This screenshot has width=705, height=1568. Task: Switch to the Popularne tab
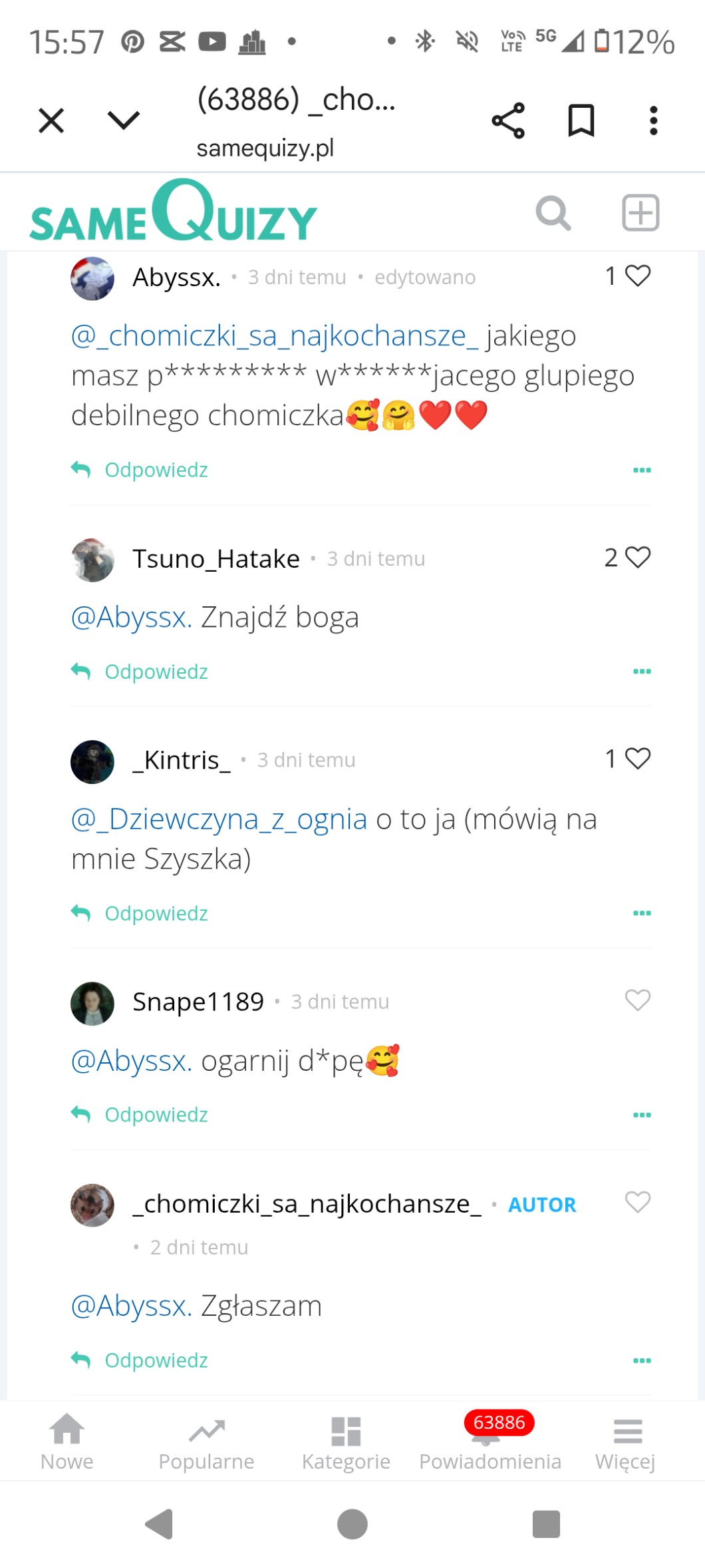tap(206, 1443)
